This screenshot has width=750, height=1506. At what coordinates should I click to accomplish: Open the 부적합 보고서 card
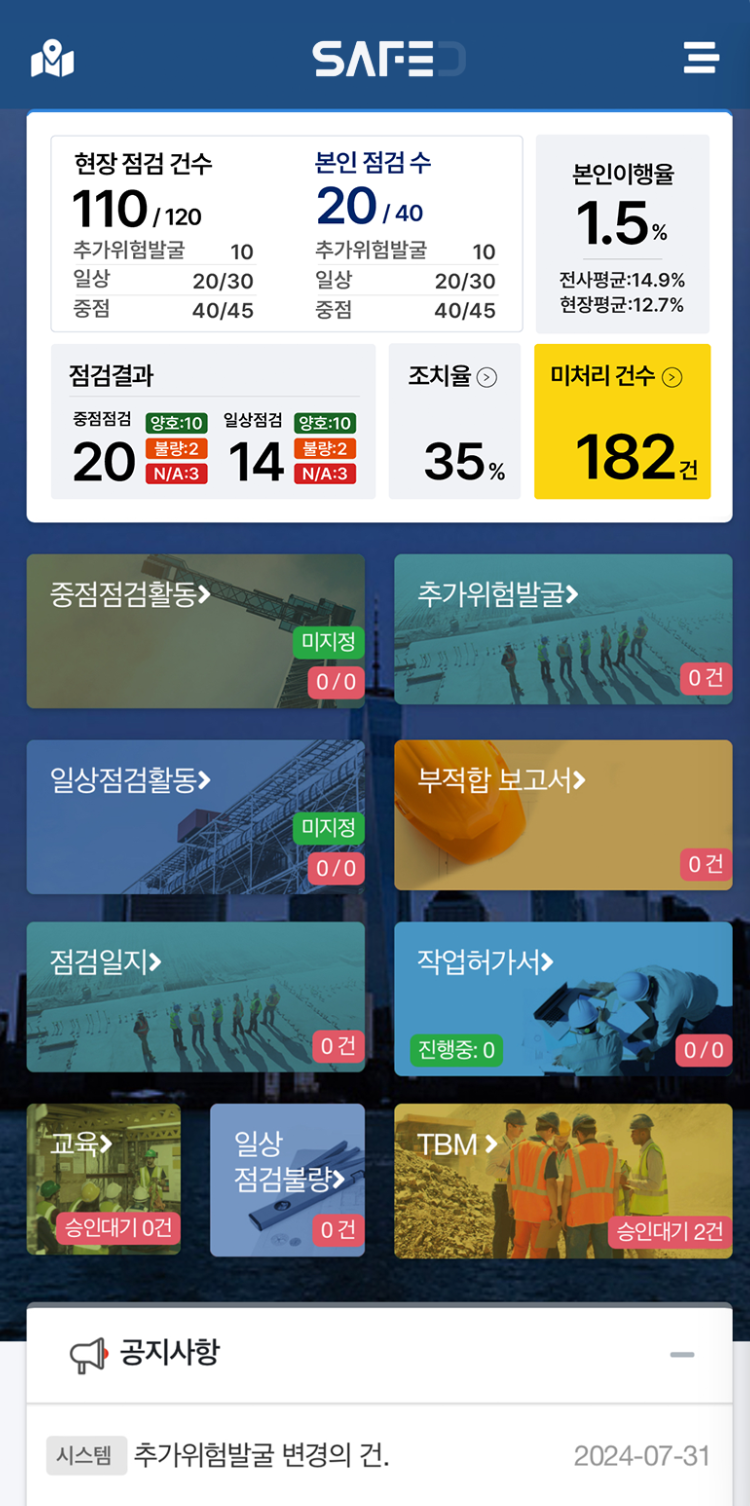[563, 814]
